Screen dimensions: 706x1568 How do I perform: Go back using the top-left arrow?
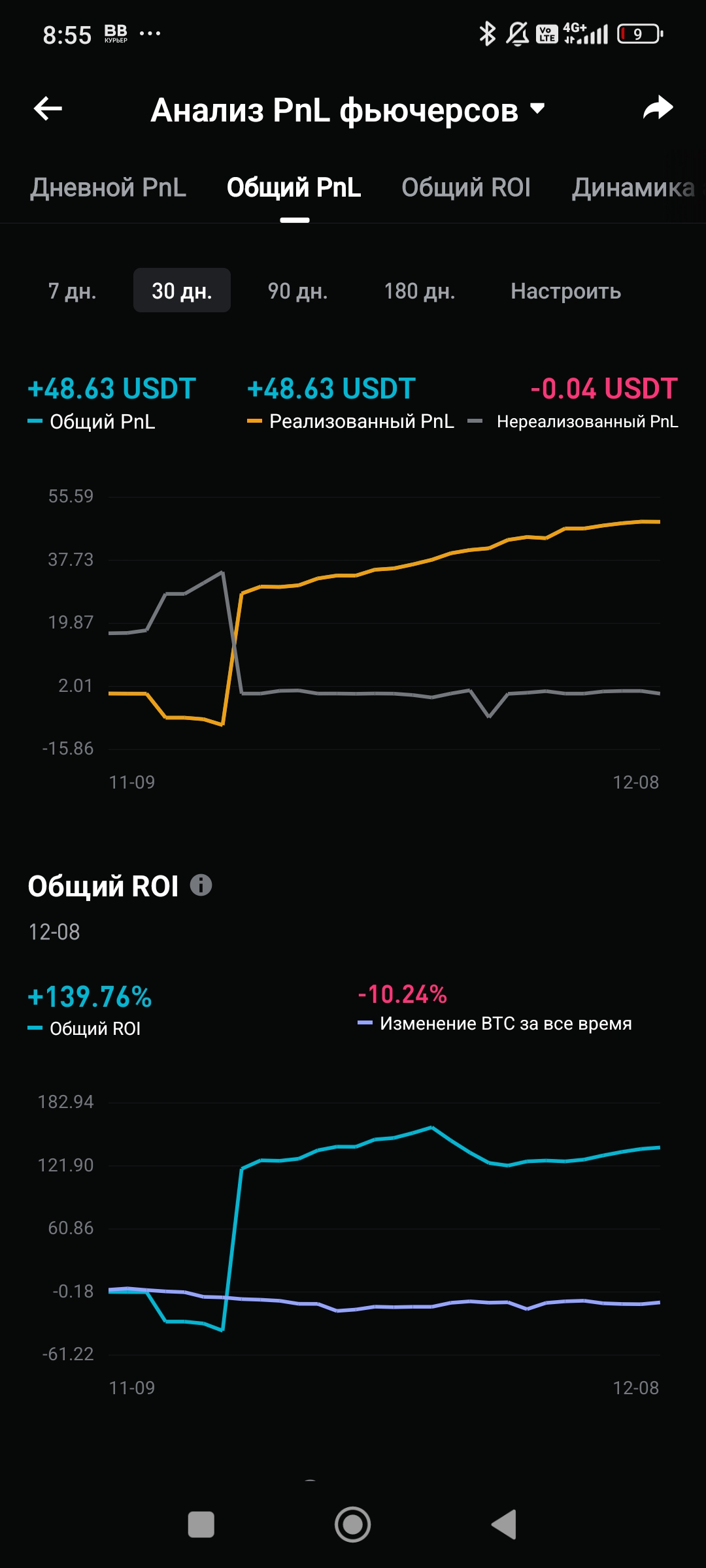tap(48, 108)
